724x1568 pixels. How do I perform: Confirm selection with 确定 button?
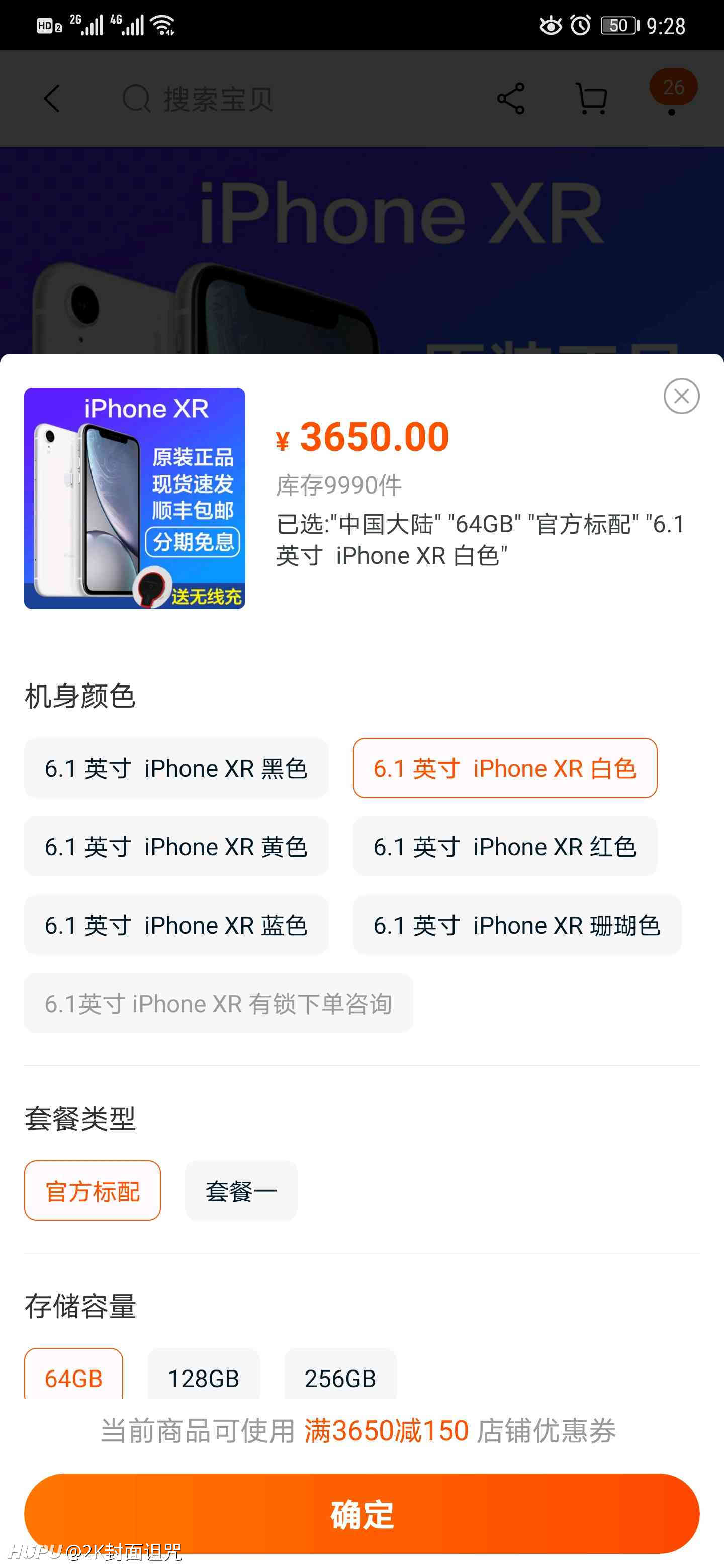point(361,1513)
